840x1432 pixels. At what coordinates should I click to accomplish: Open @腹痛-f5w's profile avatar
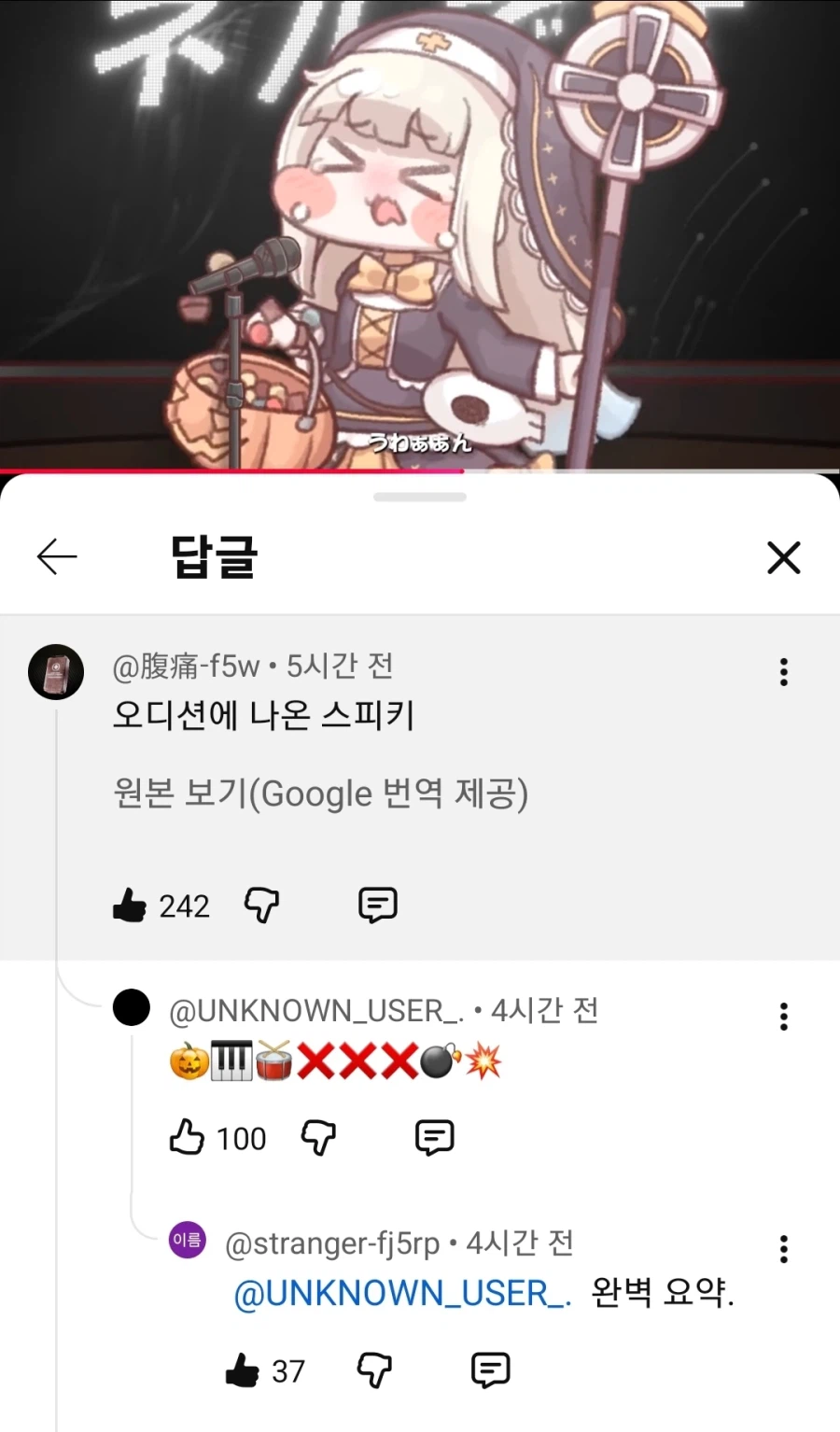point(57,671)
